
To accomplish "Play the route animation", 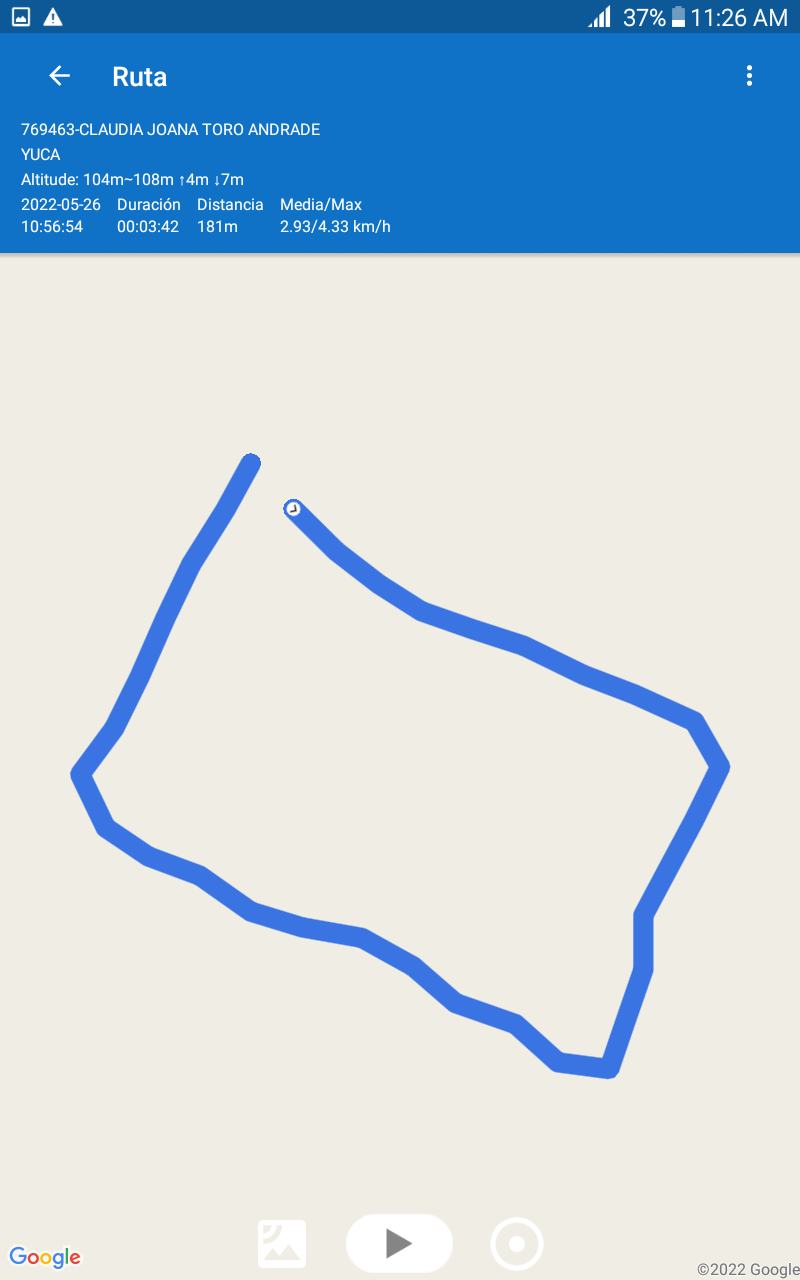I will [x=399, y=1243].
